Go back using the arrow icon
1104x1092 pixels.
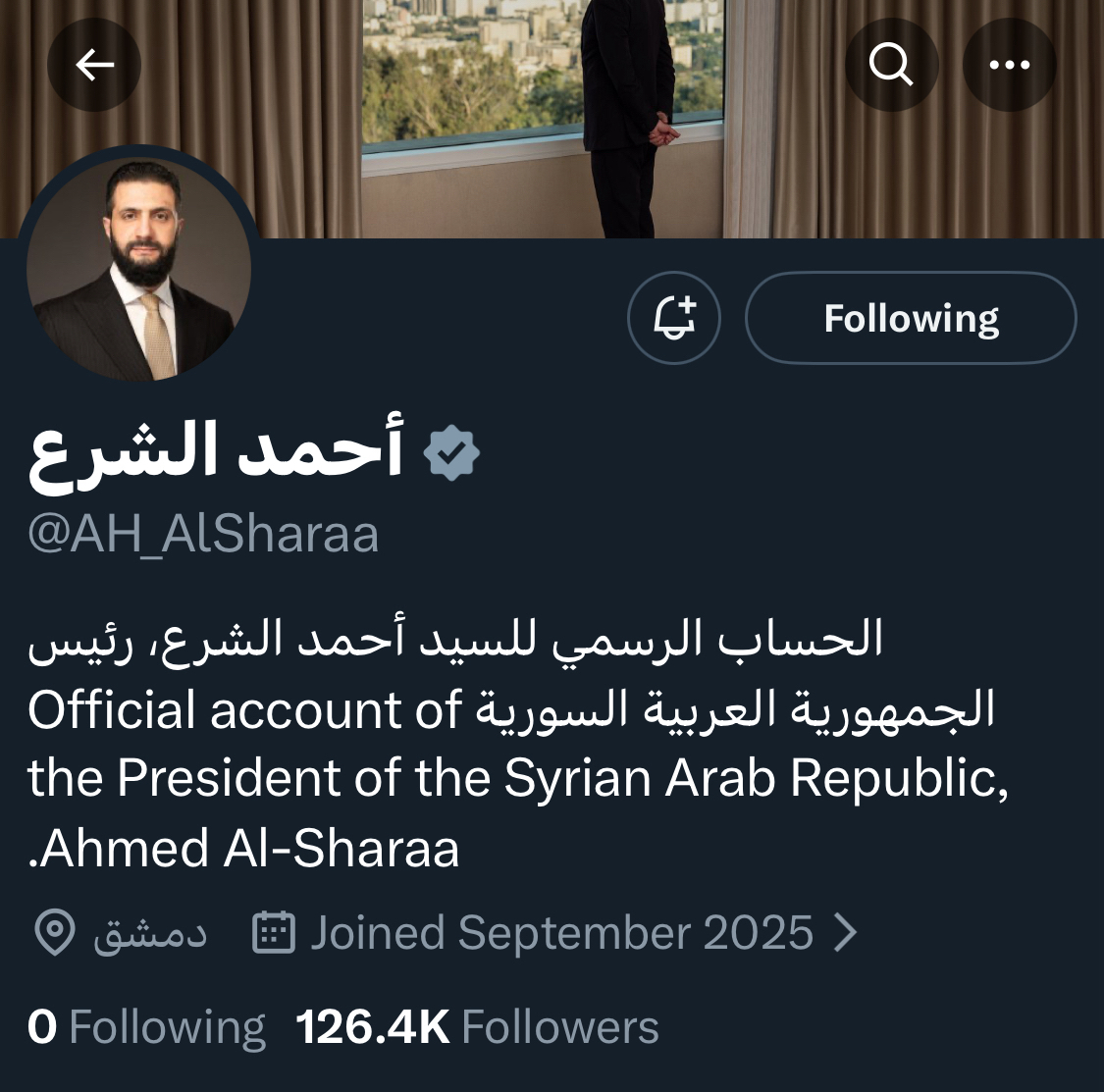pyautogui.click(x=94, y=66)
